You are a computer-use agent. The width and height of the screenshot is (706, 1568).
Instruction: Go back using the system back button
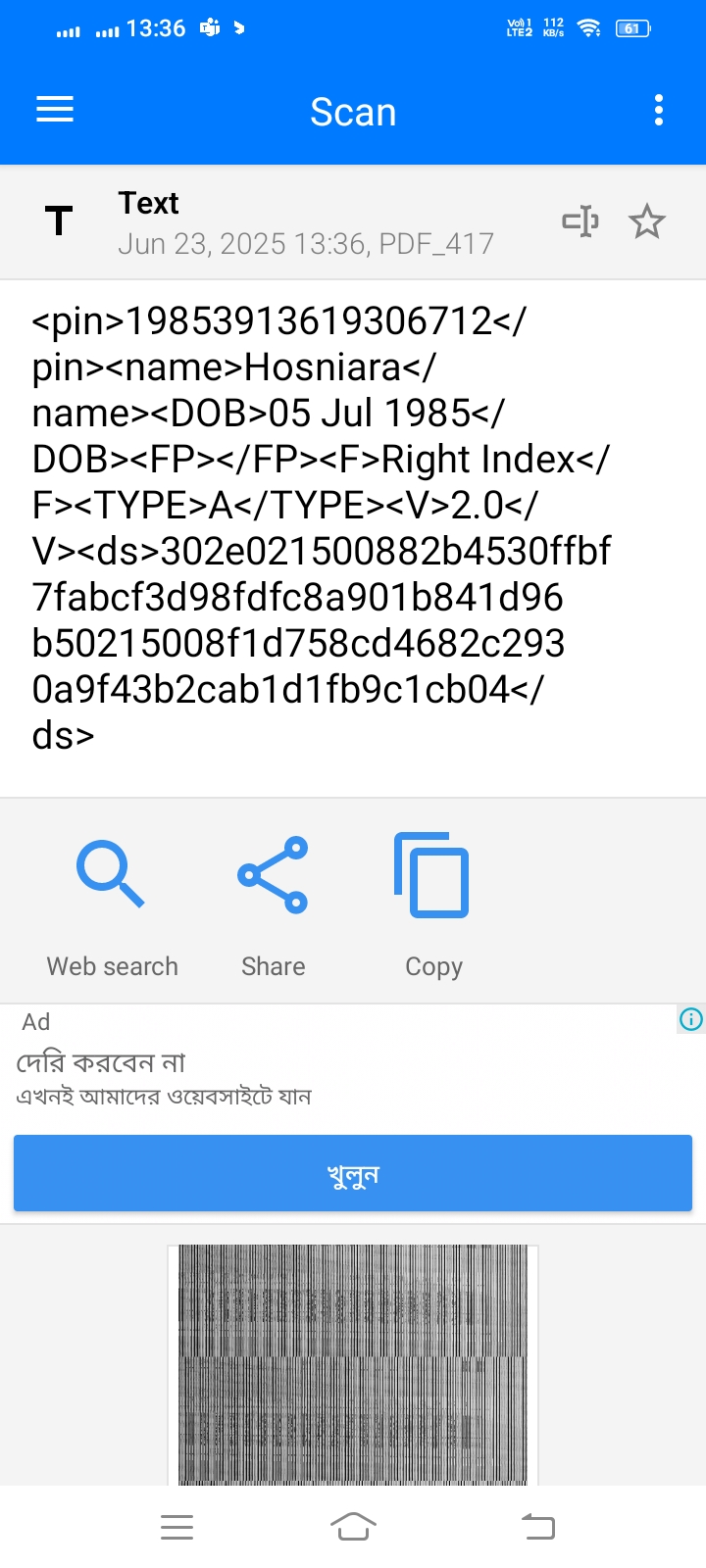click(537, 1527)
